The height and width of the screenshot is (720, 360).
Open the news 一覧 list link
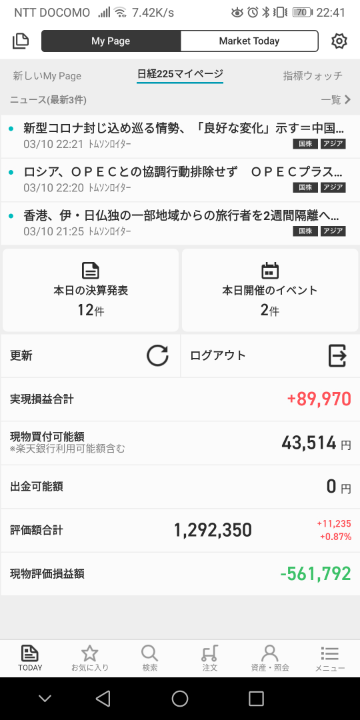coord(336,100)
